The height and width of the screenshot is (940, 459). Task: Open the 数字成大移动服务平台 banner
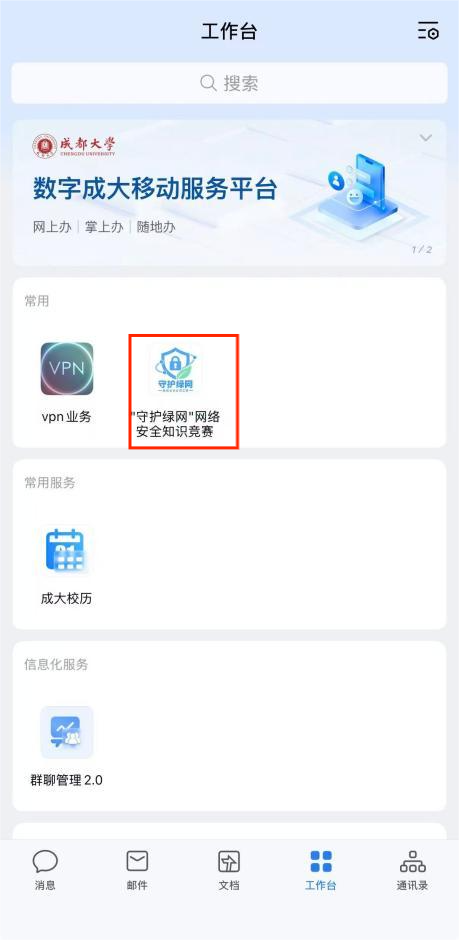click(230, 192)
